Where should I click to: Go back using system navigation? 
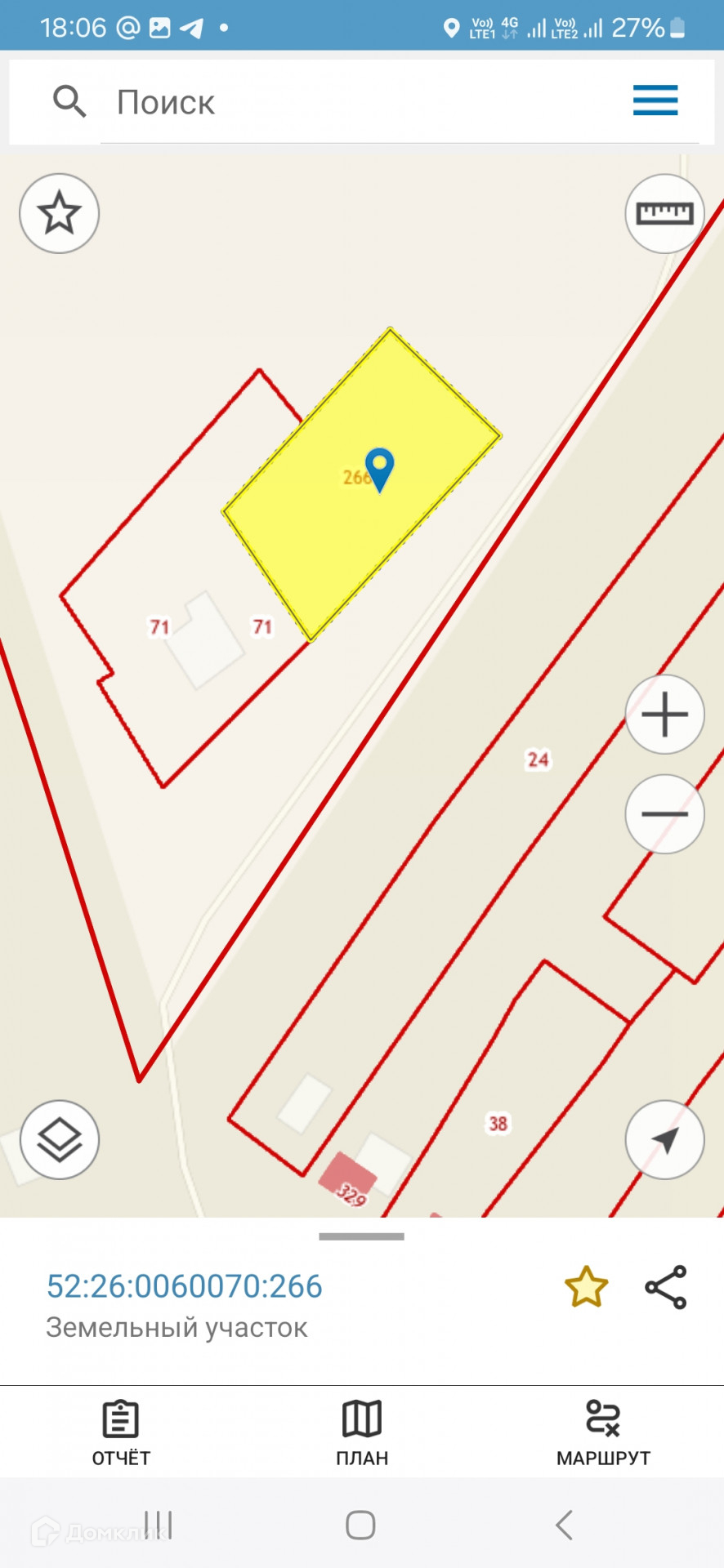click(x=564, y=1525)
